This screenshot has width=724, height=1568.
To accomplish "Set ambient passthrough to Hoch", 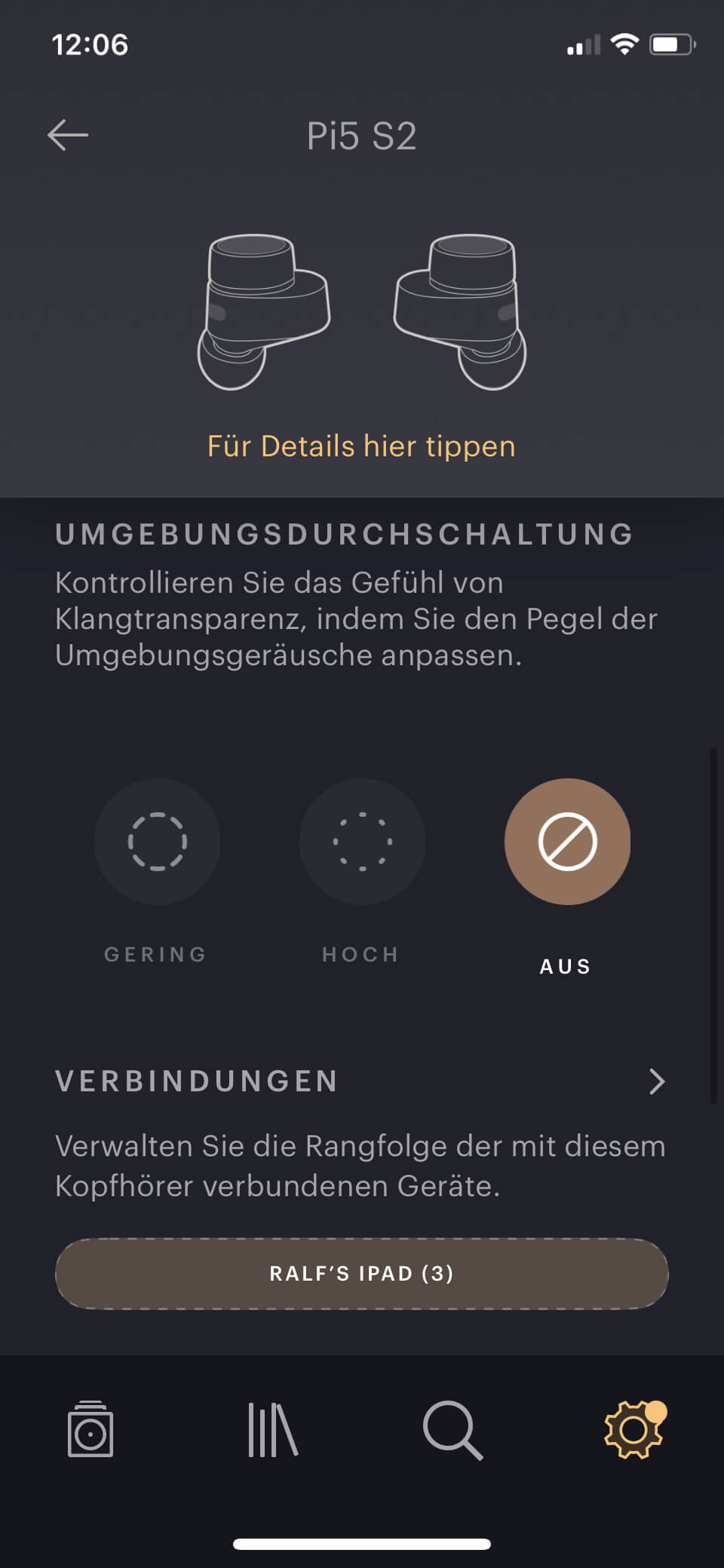I will (362, 842).
